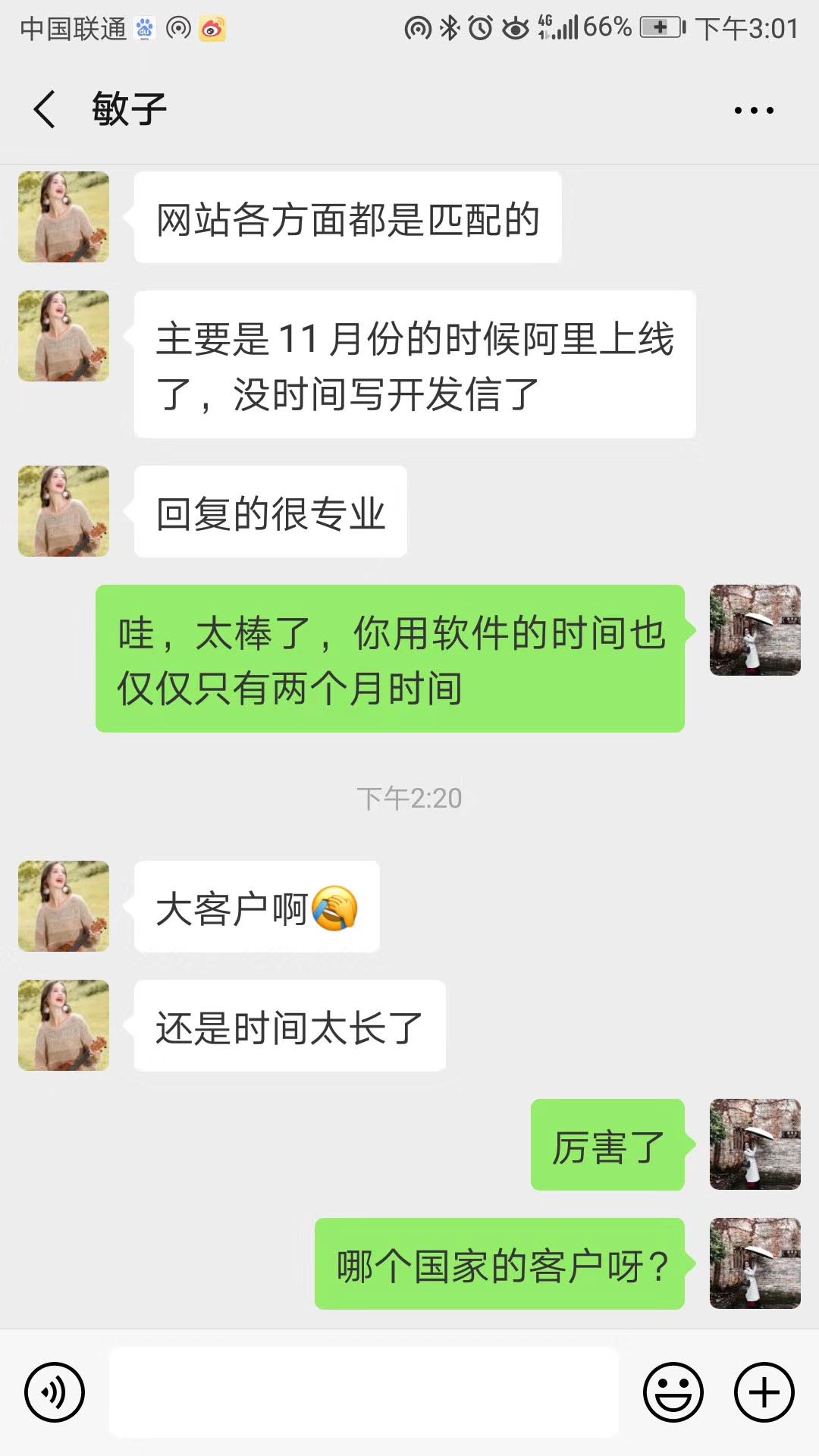This screenshot has width=819, height=1456.
Task: Open the plus attachments menu
Action: click(x=764, y=1392)
